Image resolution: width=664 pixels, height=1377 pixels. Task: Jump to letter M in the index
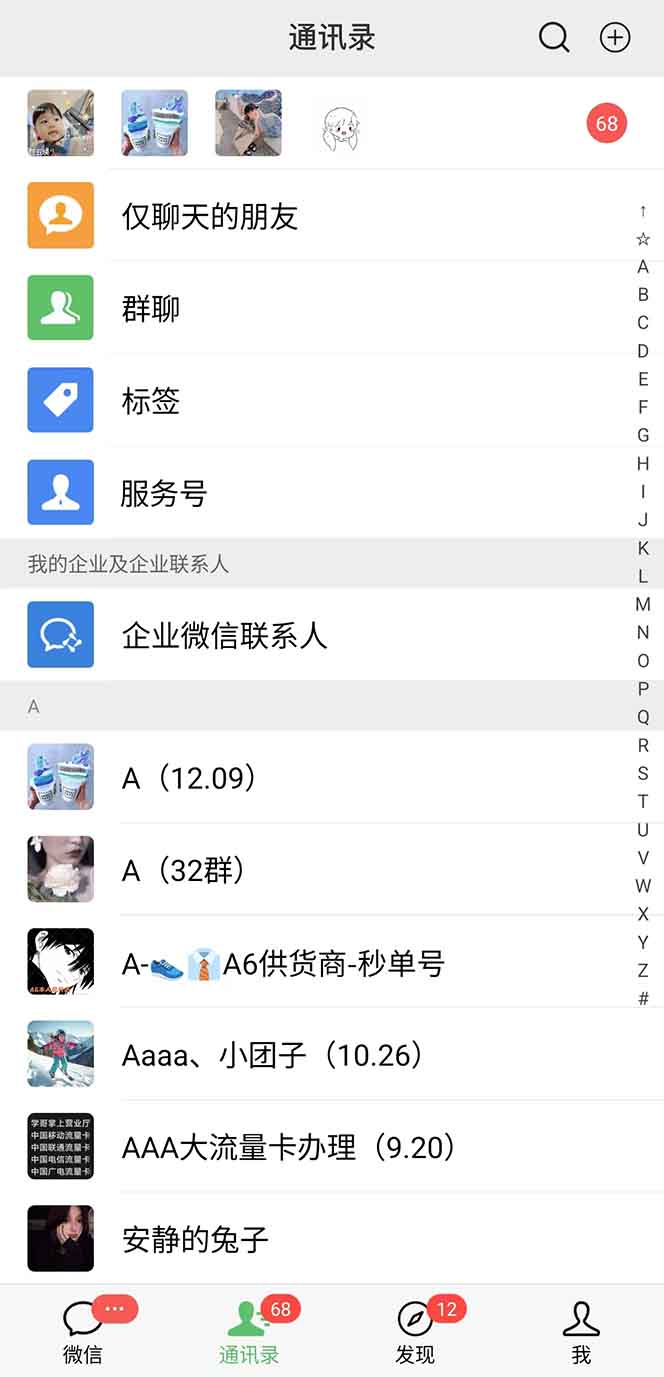coord(643,604)
